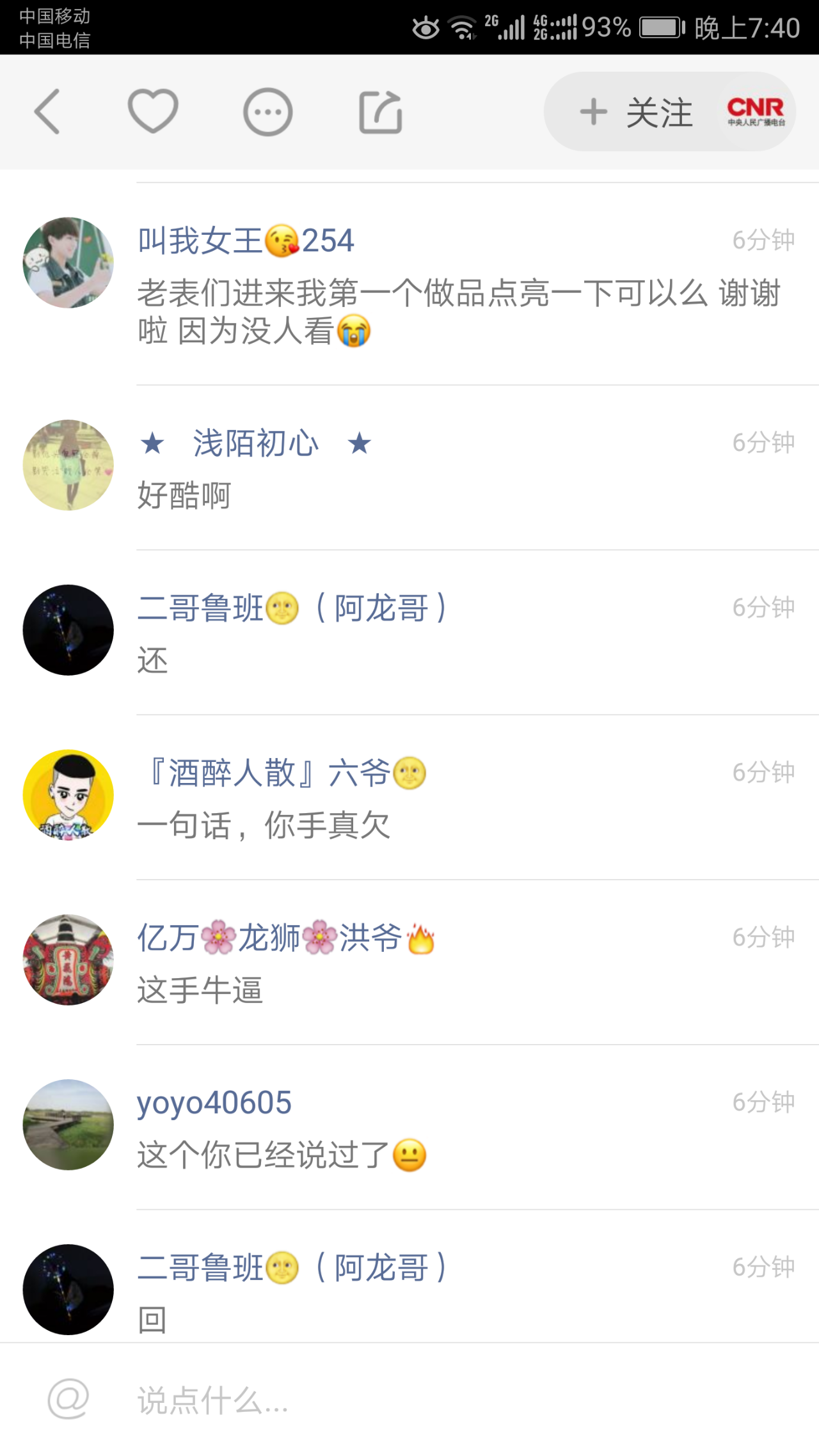Open 亿万龙狮洪爷's username link
The height and width of the screenshot is (1456, 819).
tap(286, 938)
